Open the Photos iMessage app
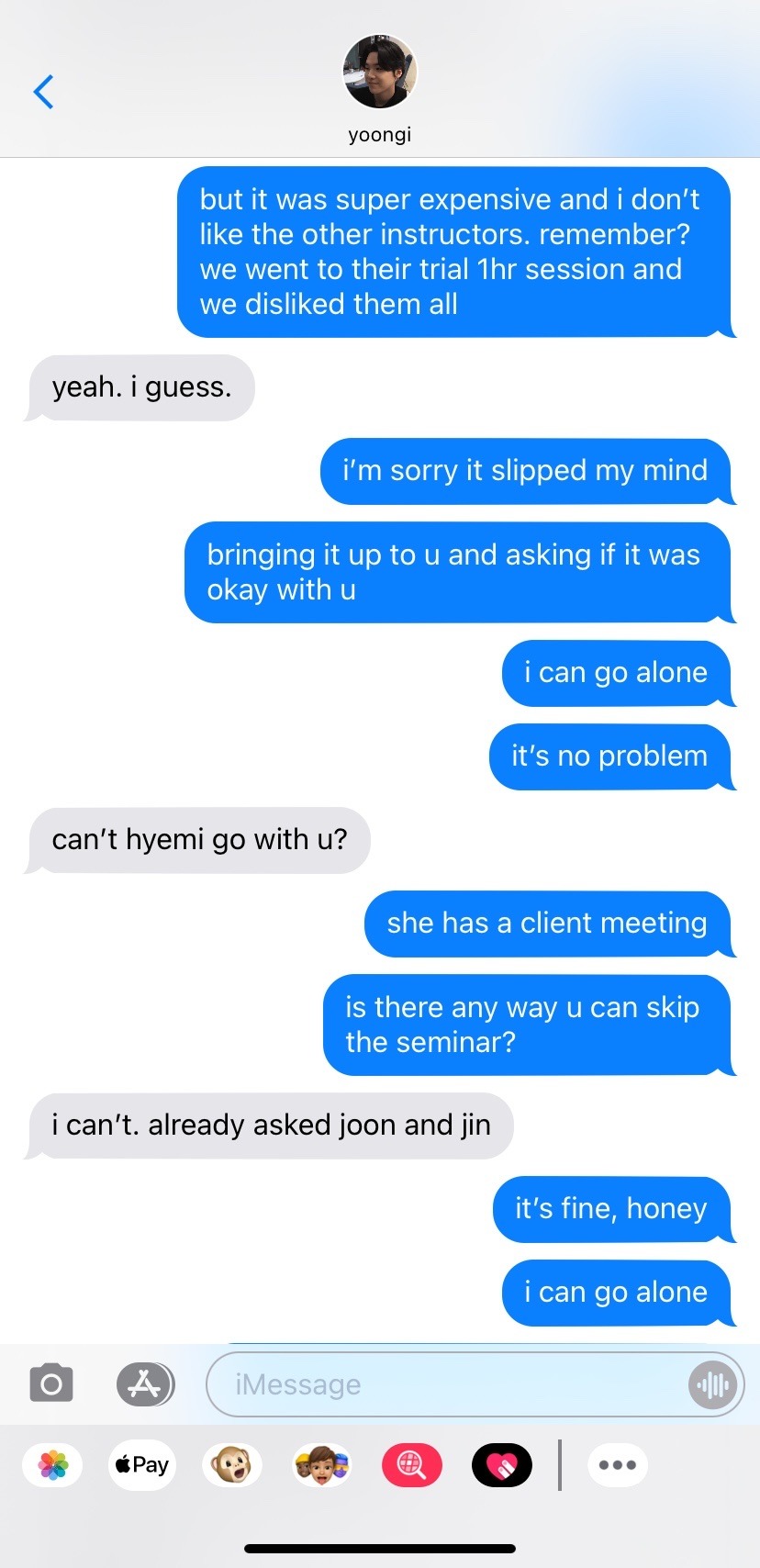Screen dimensions: 760x1568 coord(53,1464)
